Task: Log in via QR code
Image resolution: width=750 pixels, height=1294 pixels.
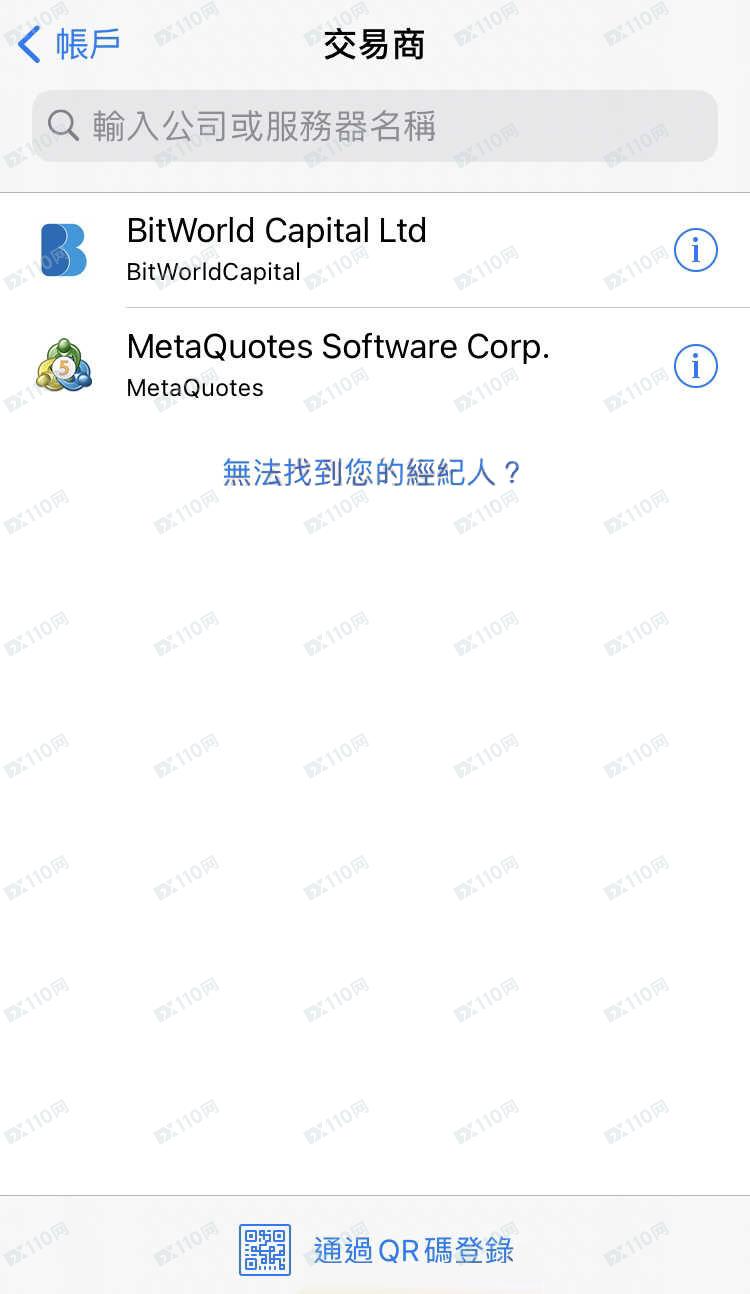Action: point(378,1250)
